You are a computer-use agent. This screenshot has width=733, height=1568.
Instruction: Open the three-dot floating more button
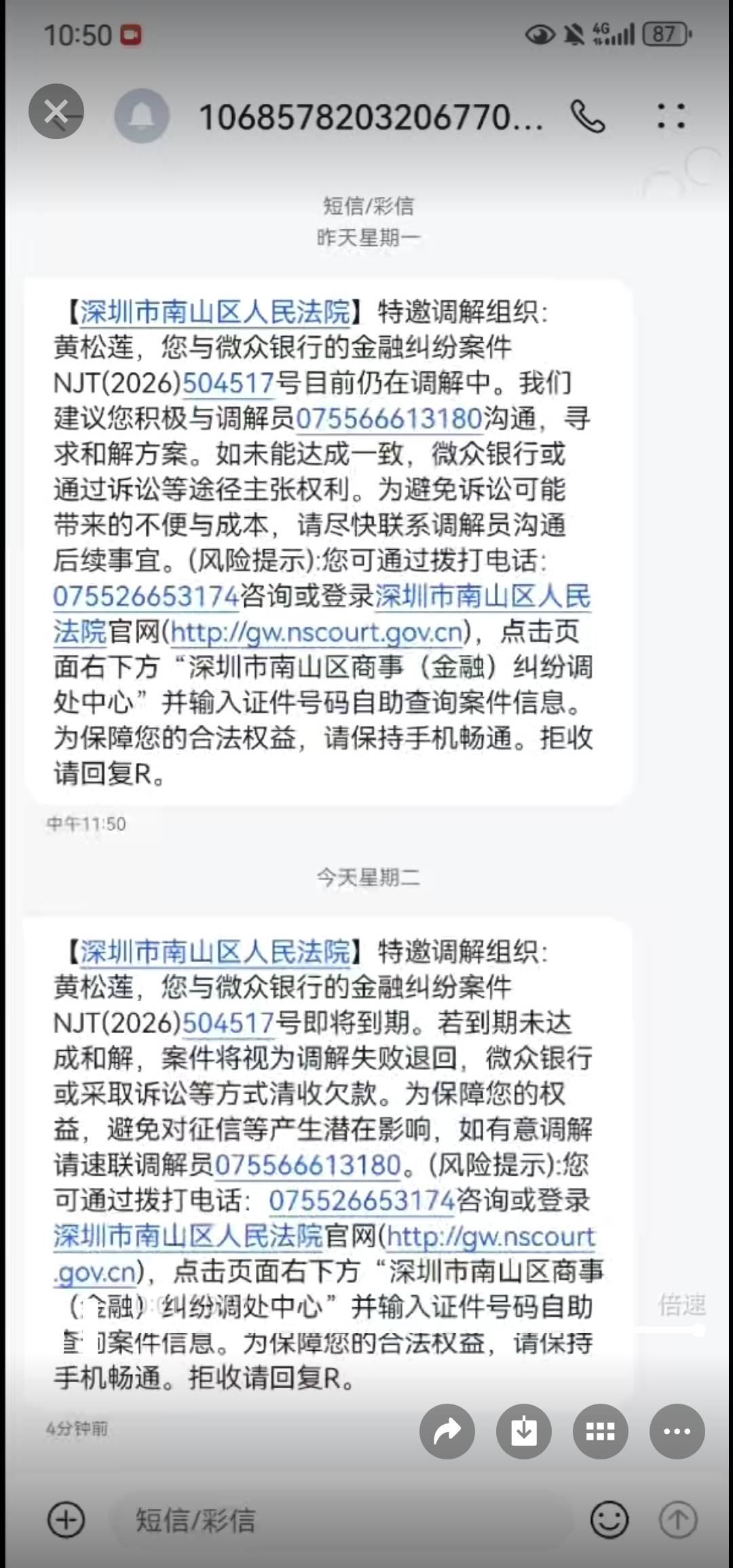tap(677, 1431)
